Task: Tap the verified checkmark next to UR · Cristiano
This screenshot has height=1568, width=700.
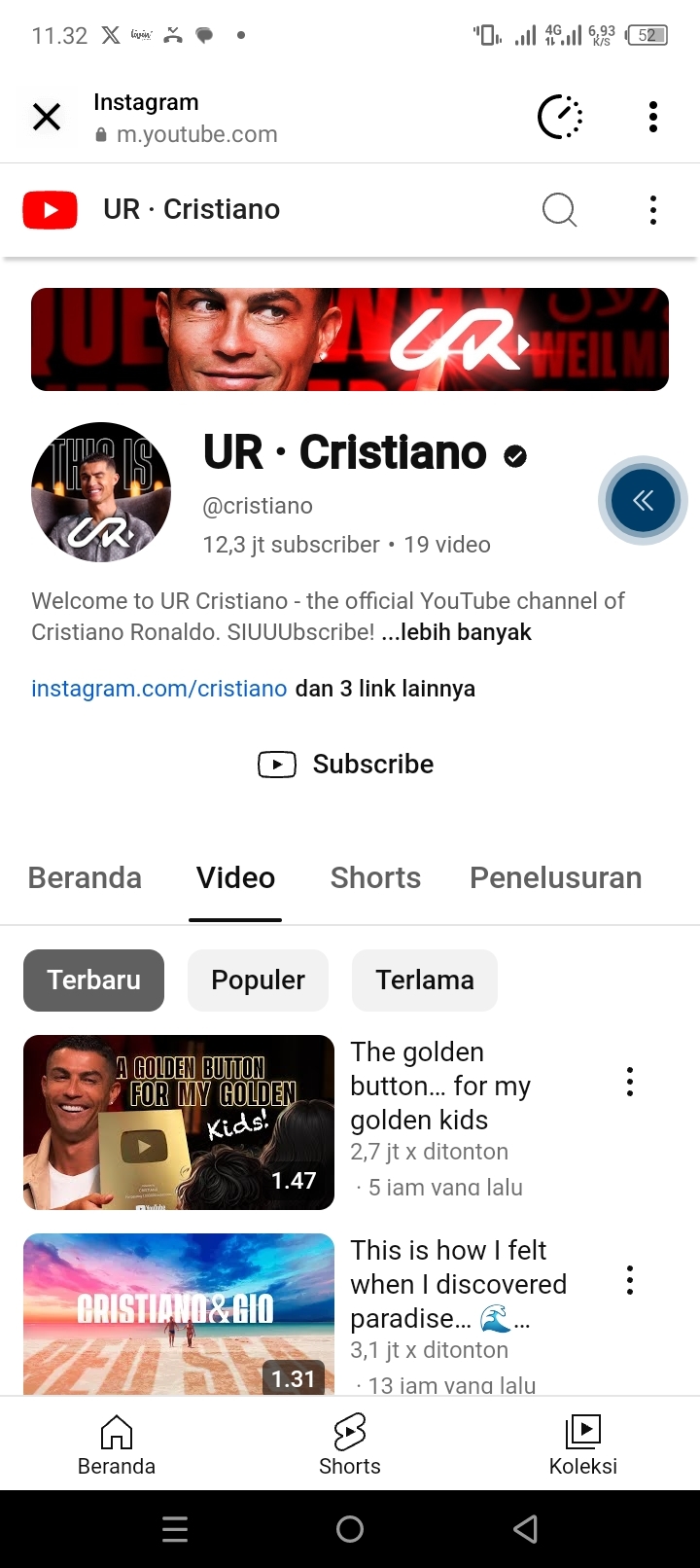Action: pyautogui.click(x=516, y=455)
